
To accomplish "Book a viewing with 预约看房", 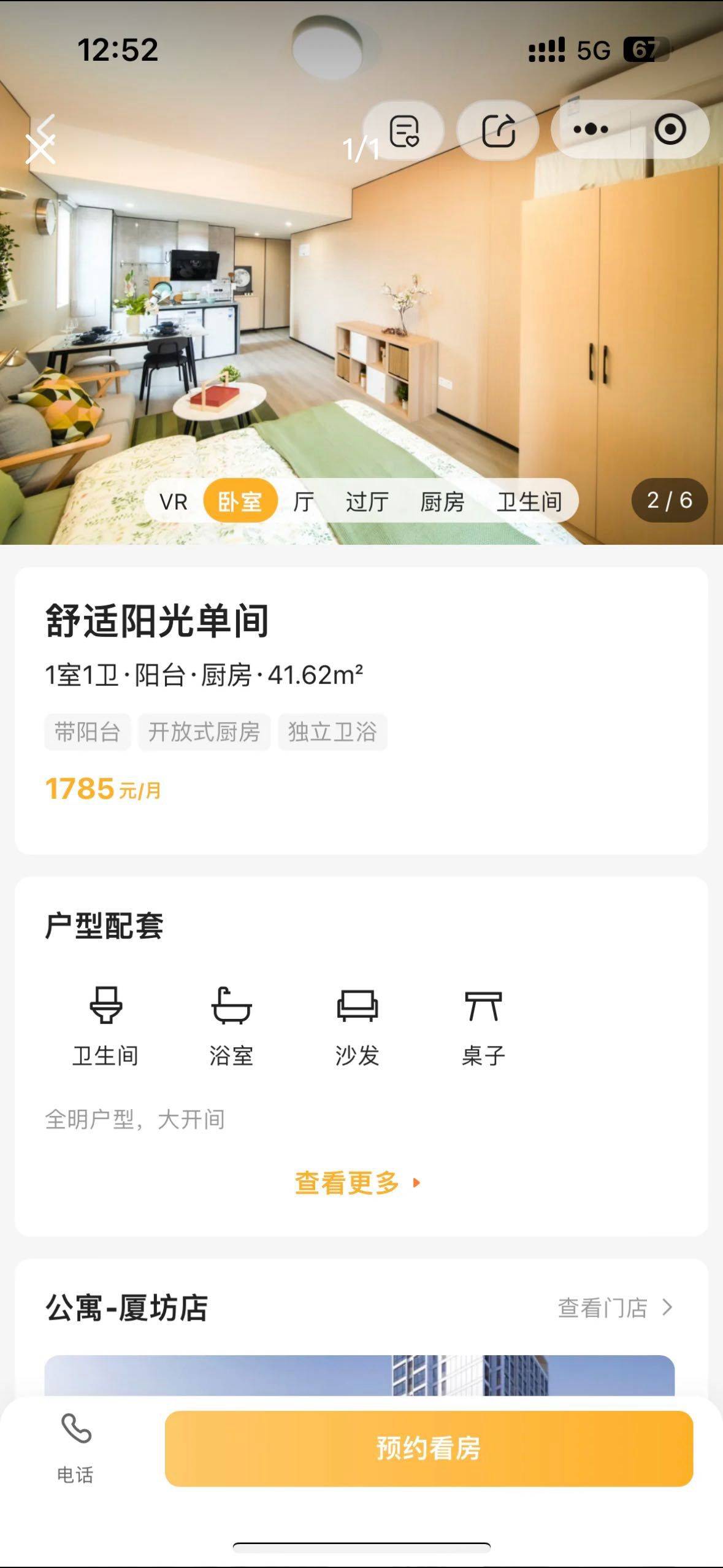I will click(x=429, y=1448).
